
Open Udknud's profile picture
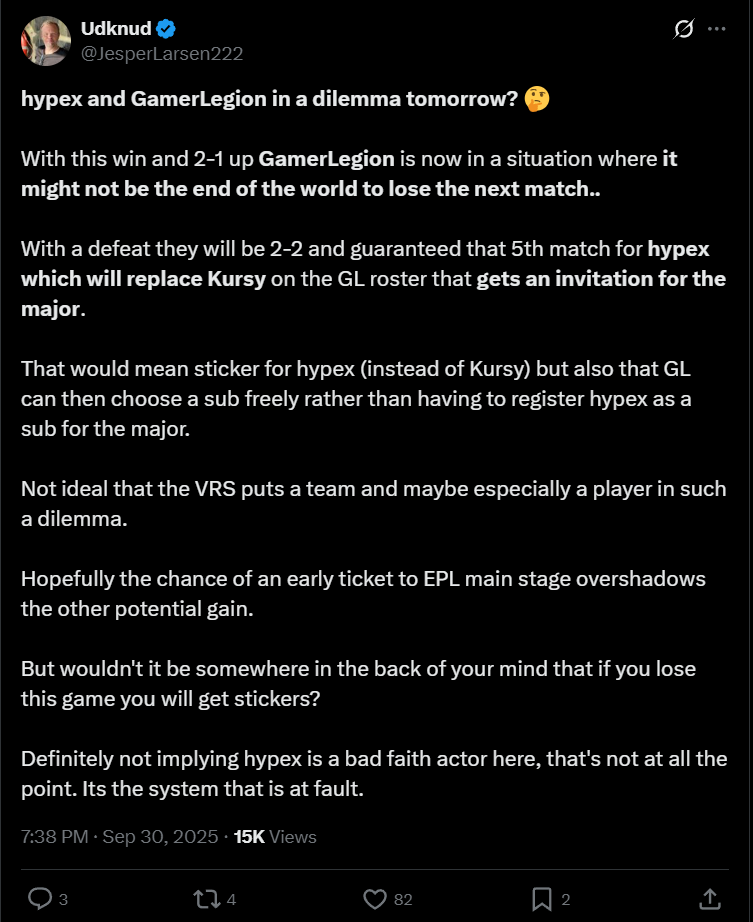(45, 41)
